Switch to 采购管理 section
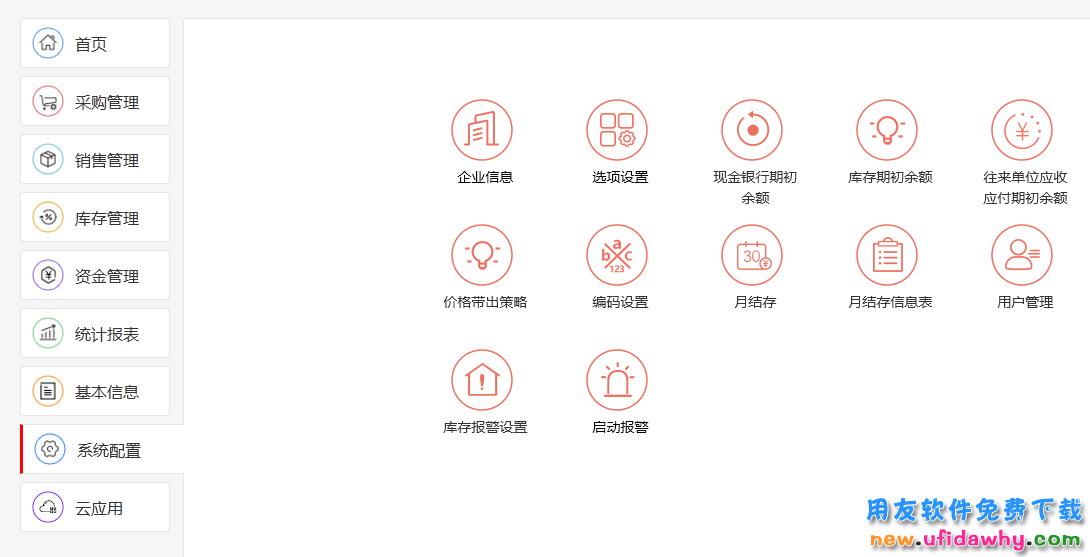Viewport: 1090px width, 557px height. click(x=94, y=102)
